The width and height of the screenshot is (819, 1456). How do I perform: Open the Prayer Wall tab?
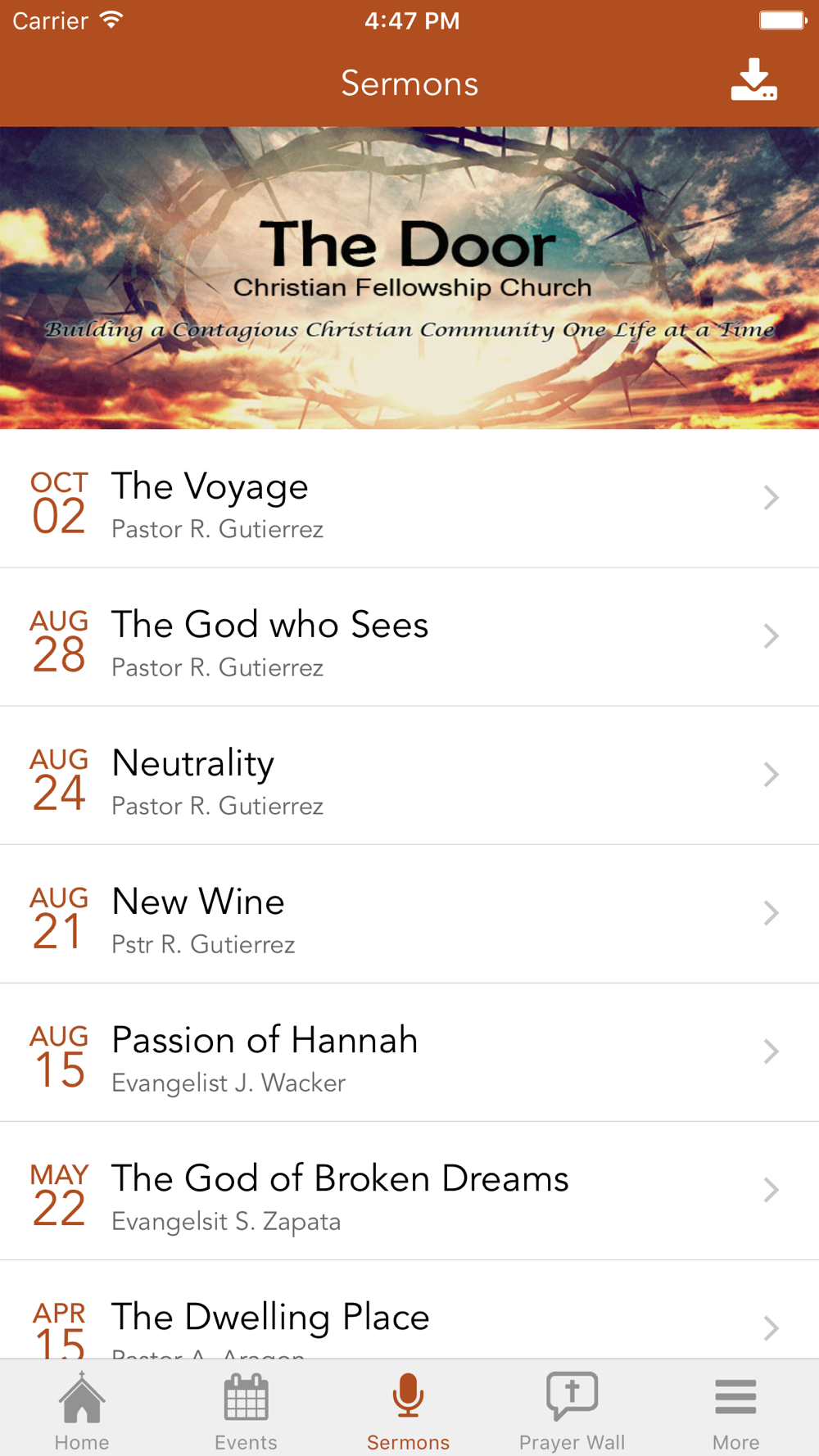pos(572,1410)
